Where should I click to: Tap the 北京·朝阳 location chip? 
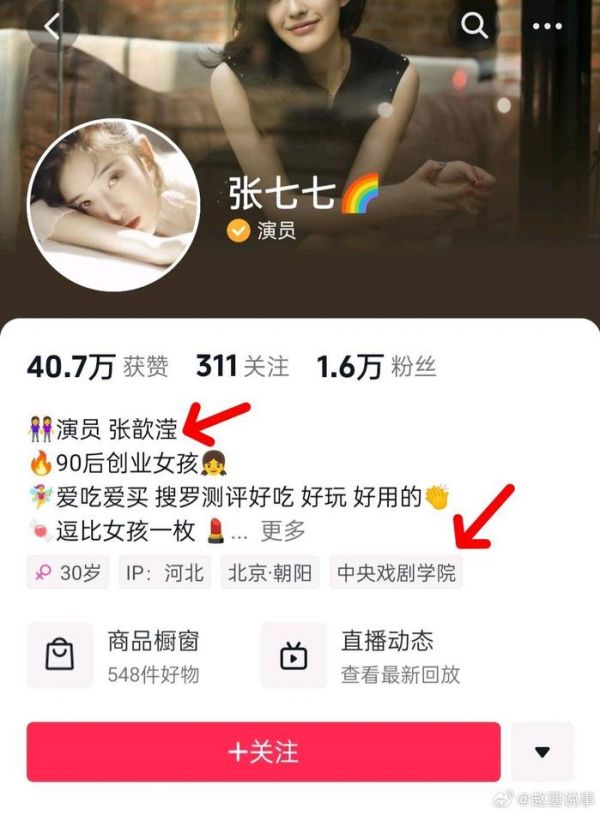269,574
